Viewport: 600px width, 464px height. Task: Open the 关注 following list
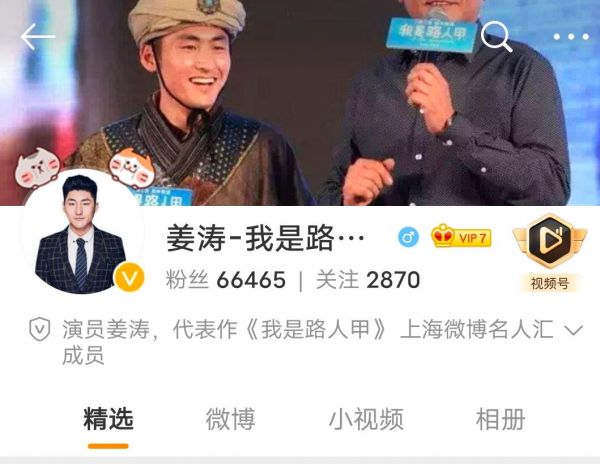click(367, 280)
